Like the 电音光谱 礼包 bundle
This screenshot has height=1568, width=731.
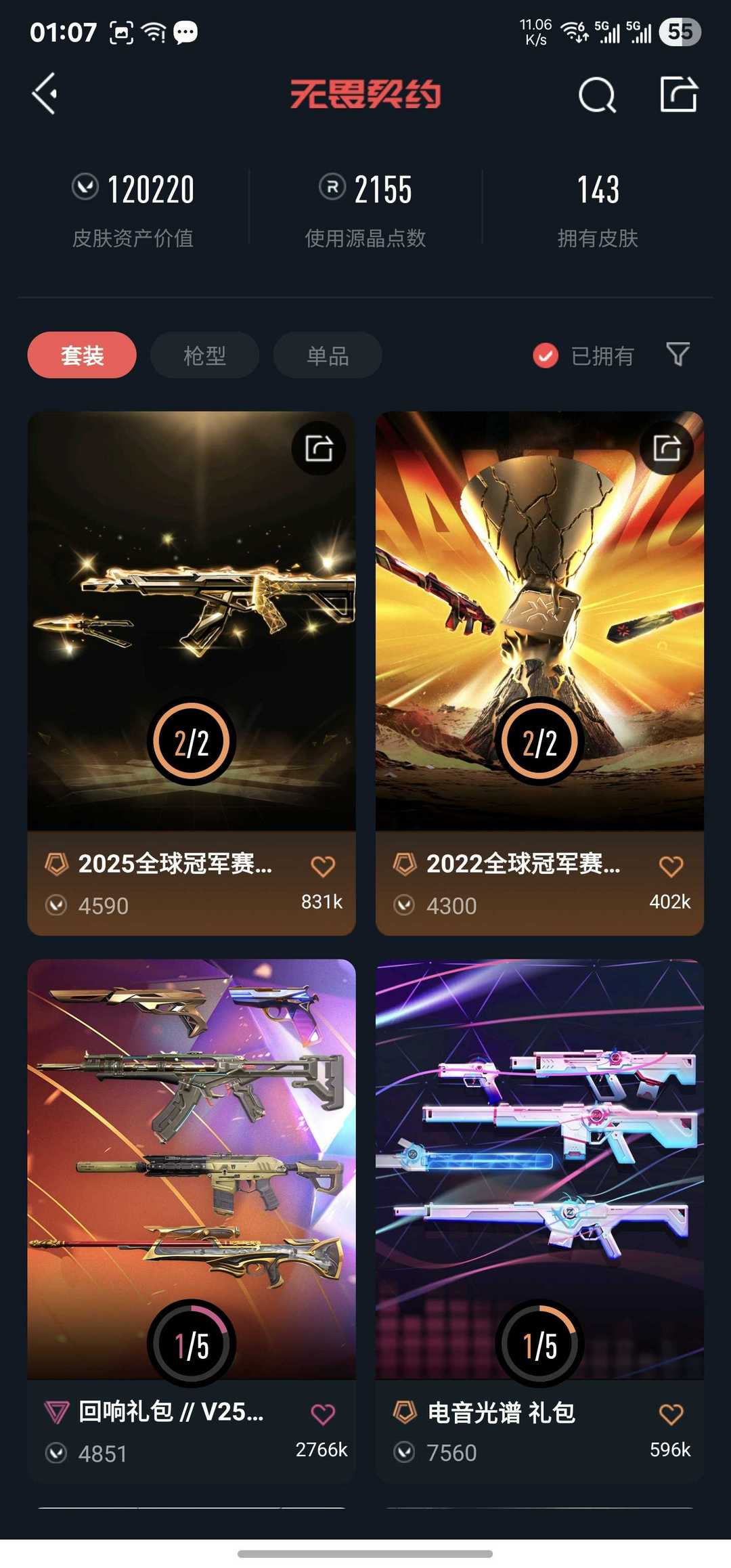(x=671, y=1414)
